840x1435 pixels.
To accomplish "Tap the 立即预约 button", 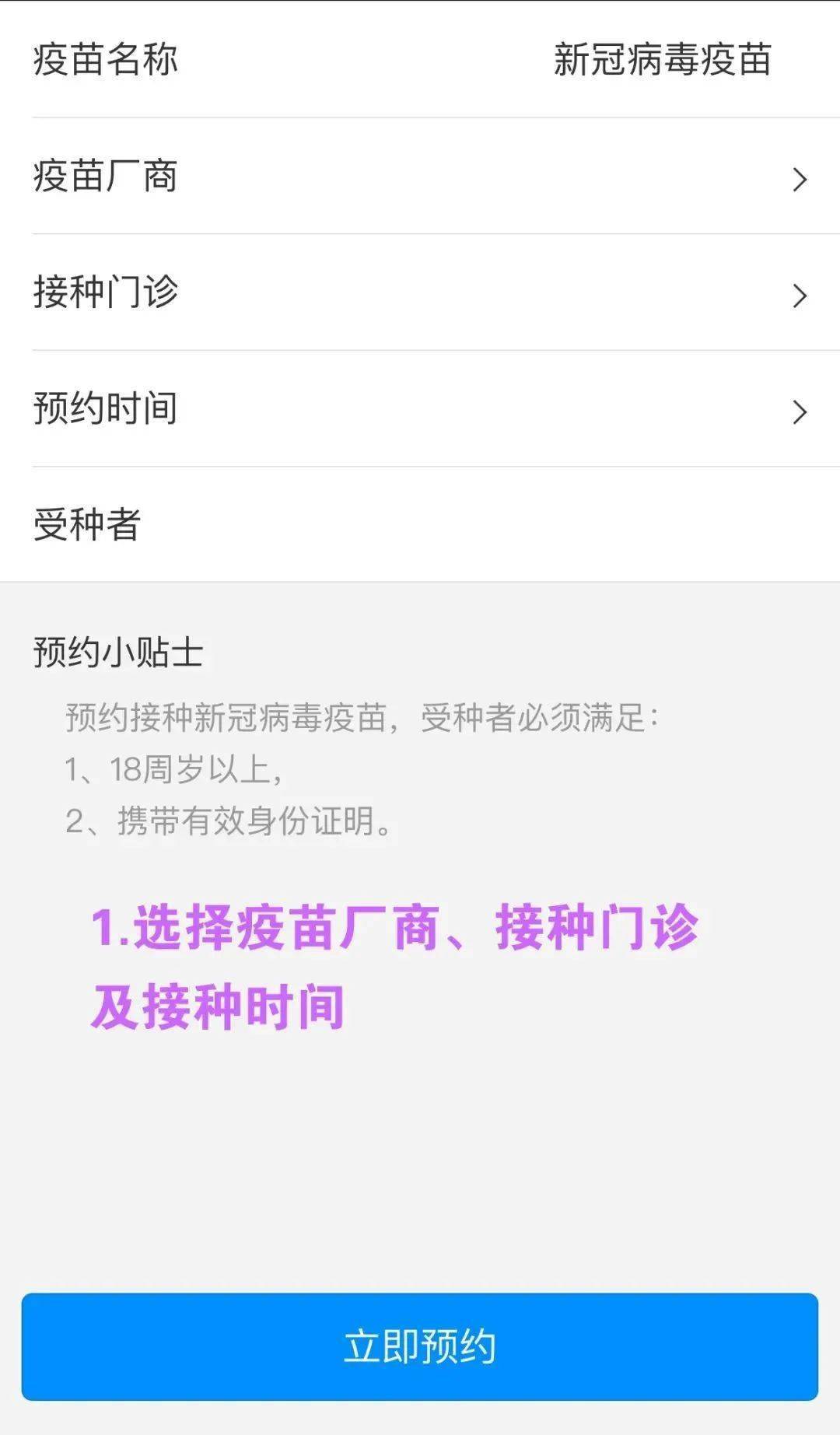I will (420, 1346).
